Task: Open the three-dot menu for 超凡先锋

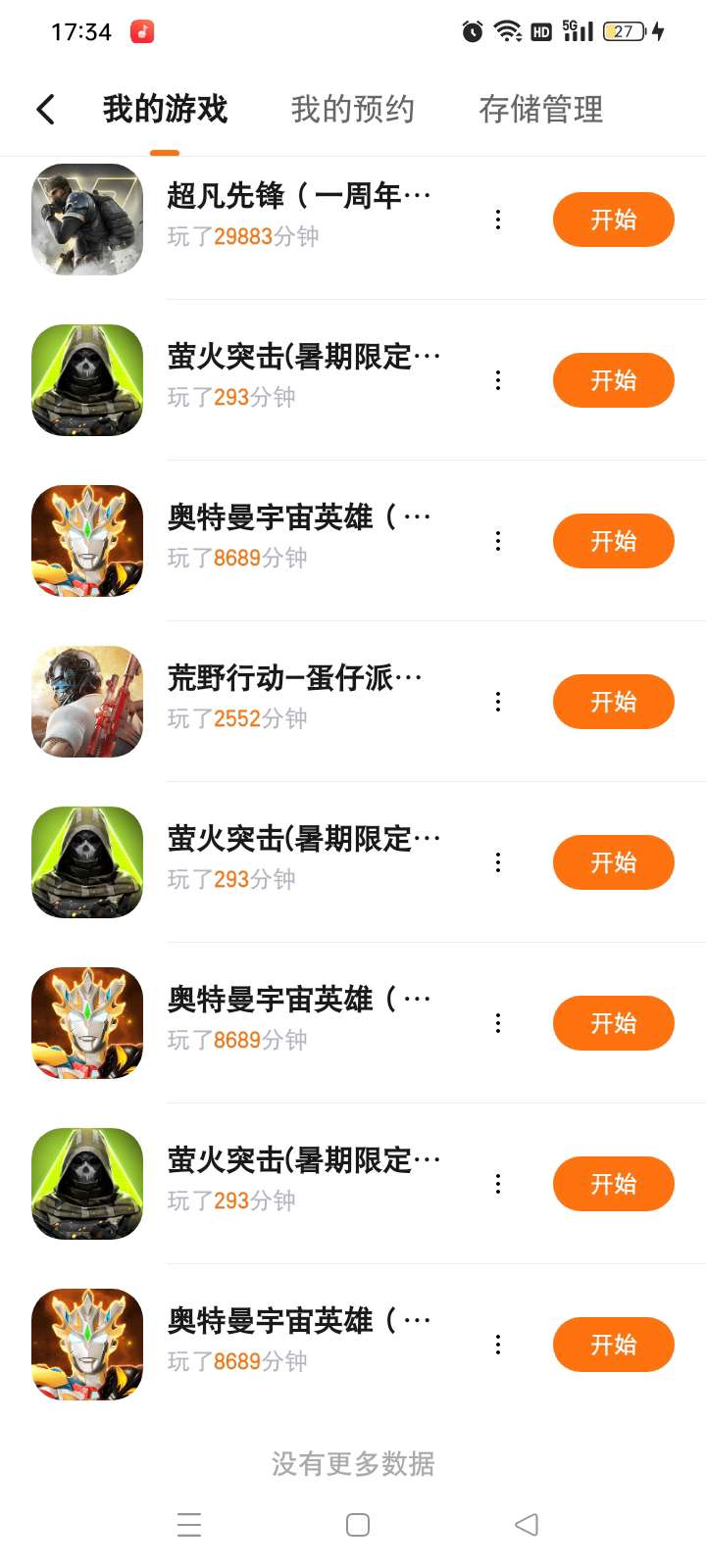Action: [x=498, y=220]
